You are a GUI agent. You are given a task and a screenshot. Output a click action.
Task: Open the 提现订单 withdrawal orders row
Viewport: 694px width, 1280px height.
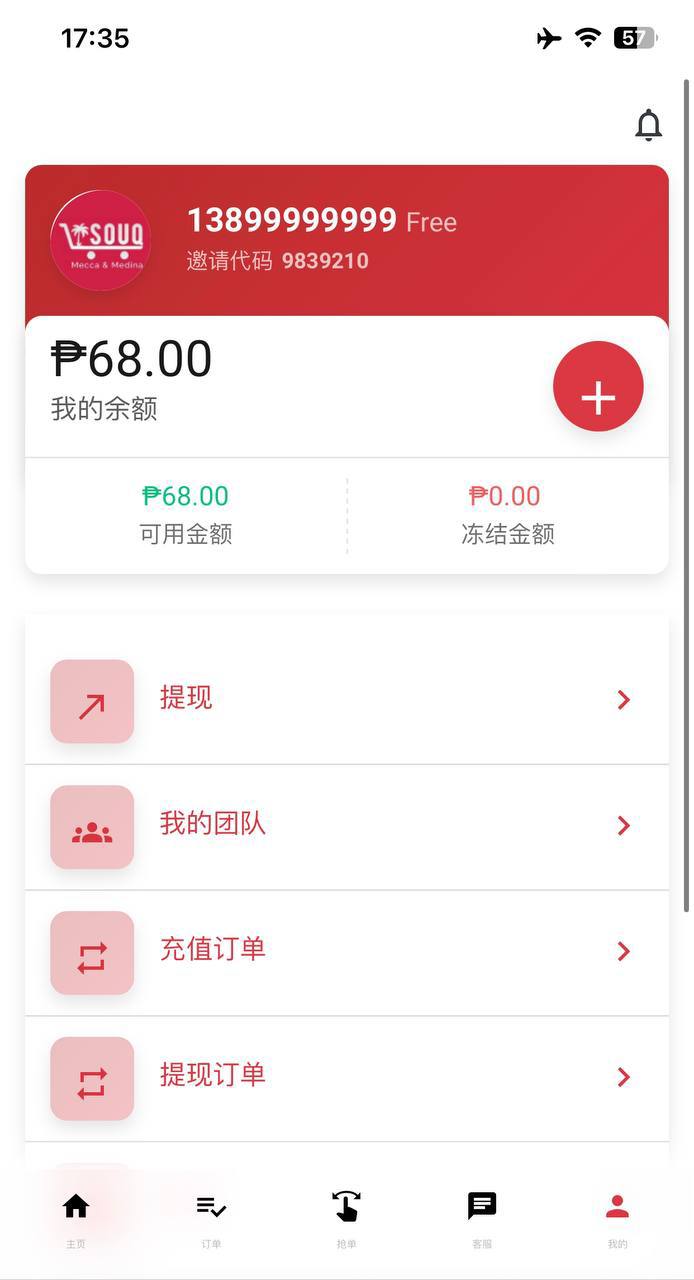point(347,1079)
